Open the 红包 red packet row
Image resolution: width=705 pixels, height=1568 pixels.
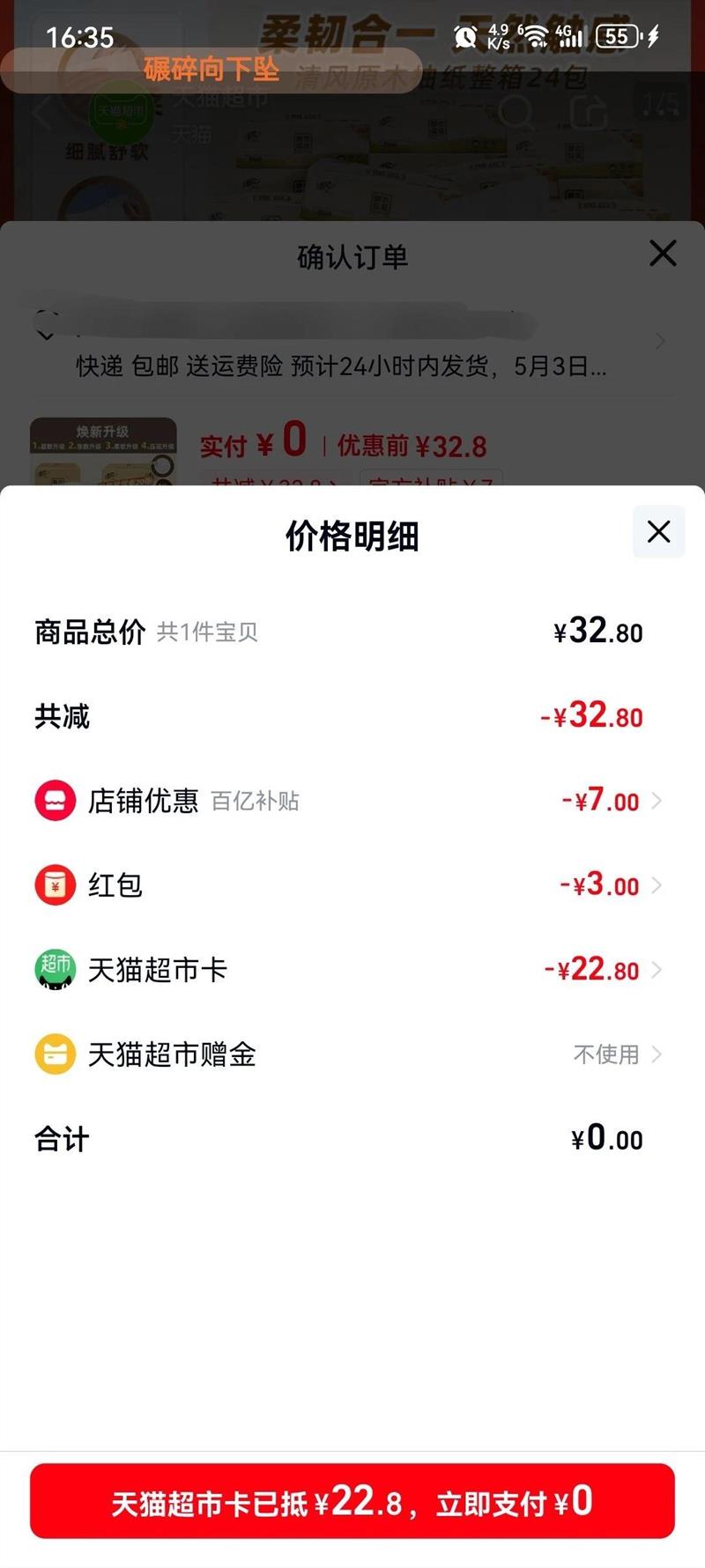pos(352,885)
